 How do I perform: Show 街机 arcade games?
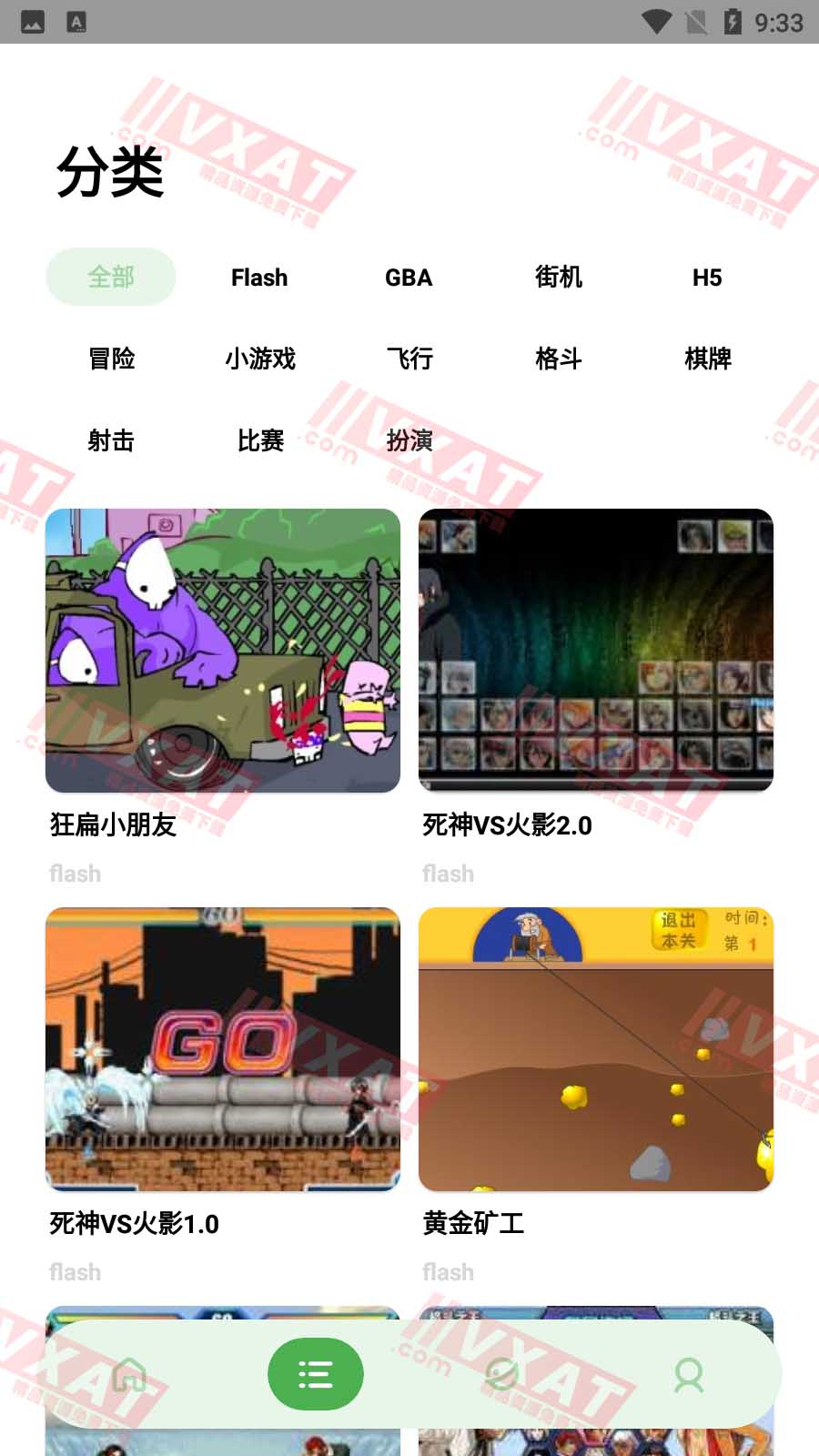pyautogui.click(x=558, y=277)
